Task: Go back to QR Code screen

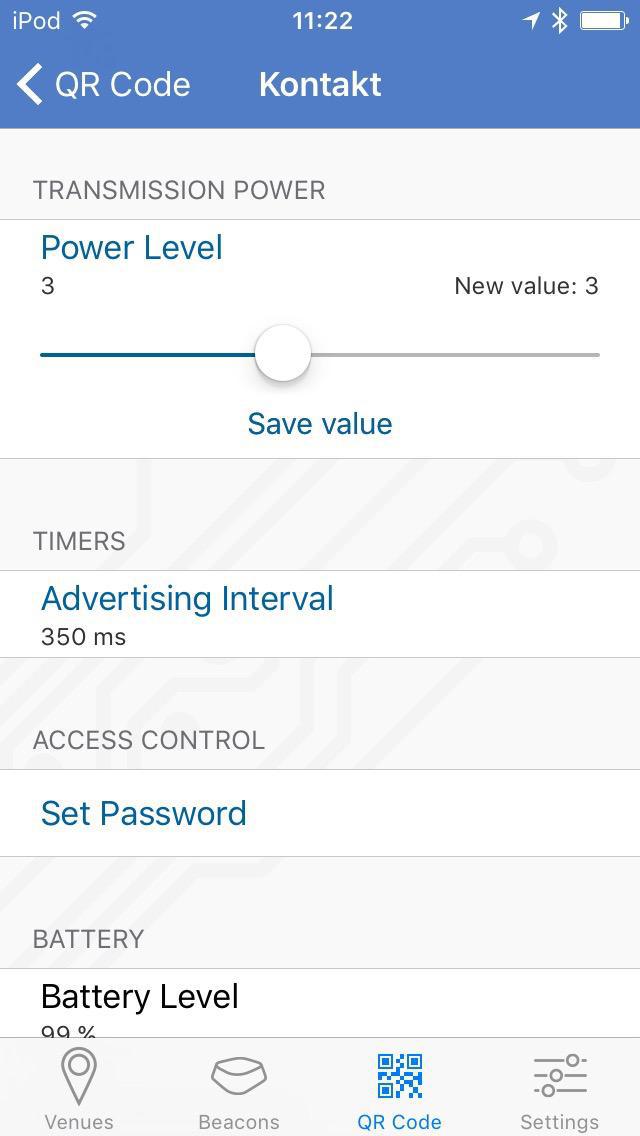Action: coord(104,85)
